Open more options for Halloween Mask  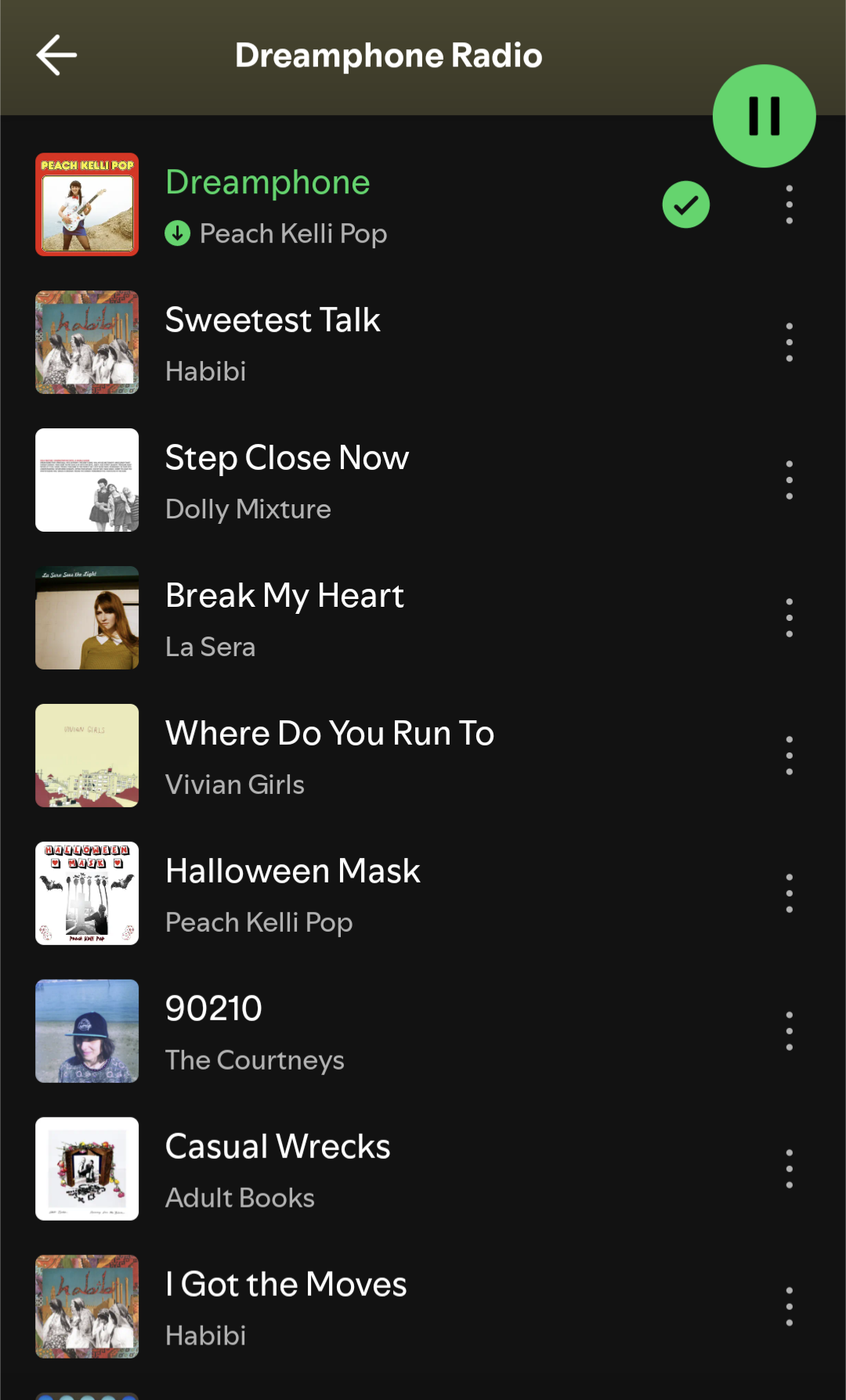pos(789,893)
